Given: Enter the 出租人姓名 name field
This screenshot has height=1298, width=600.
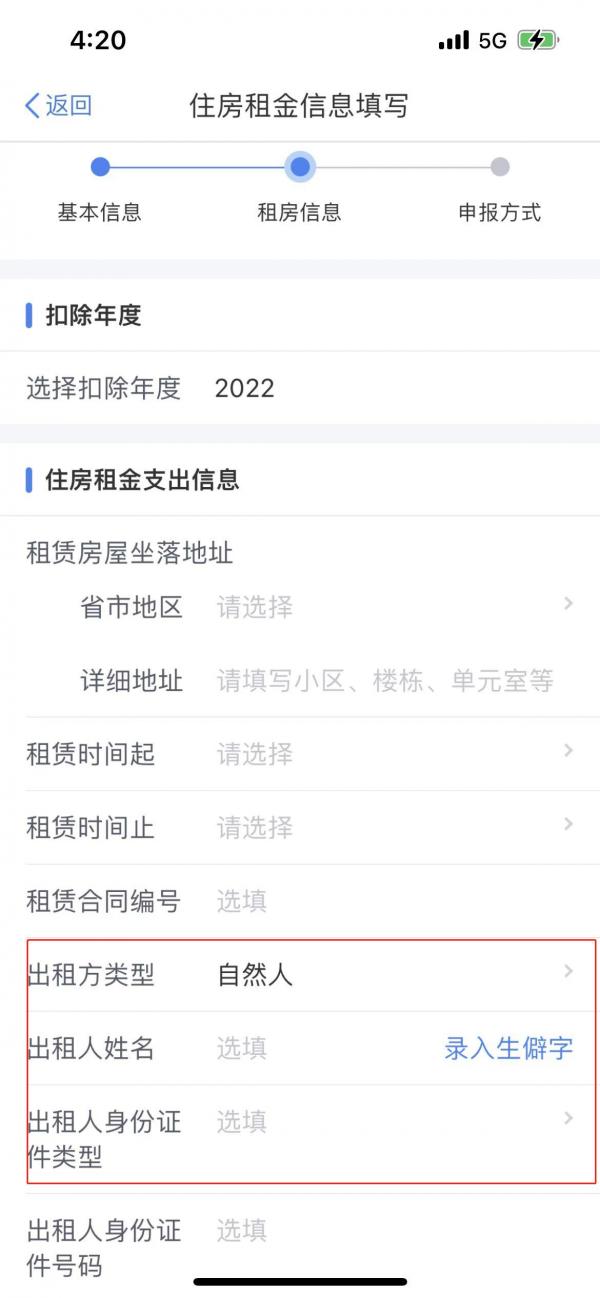Looking at the screenshot, I should 320,1048.
